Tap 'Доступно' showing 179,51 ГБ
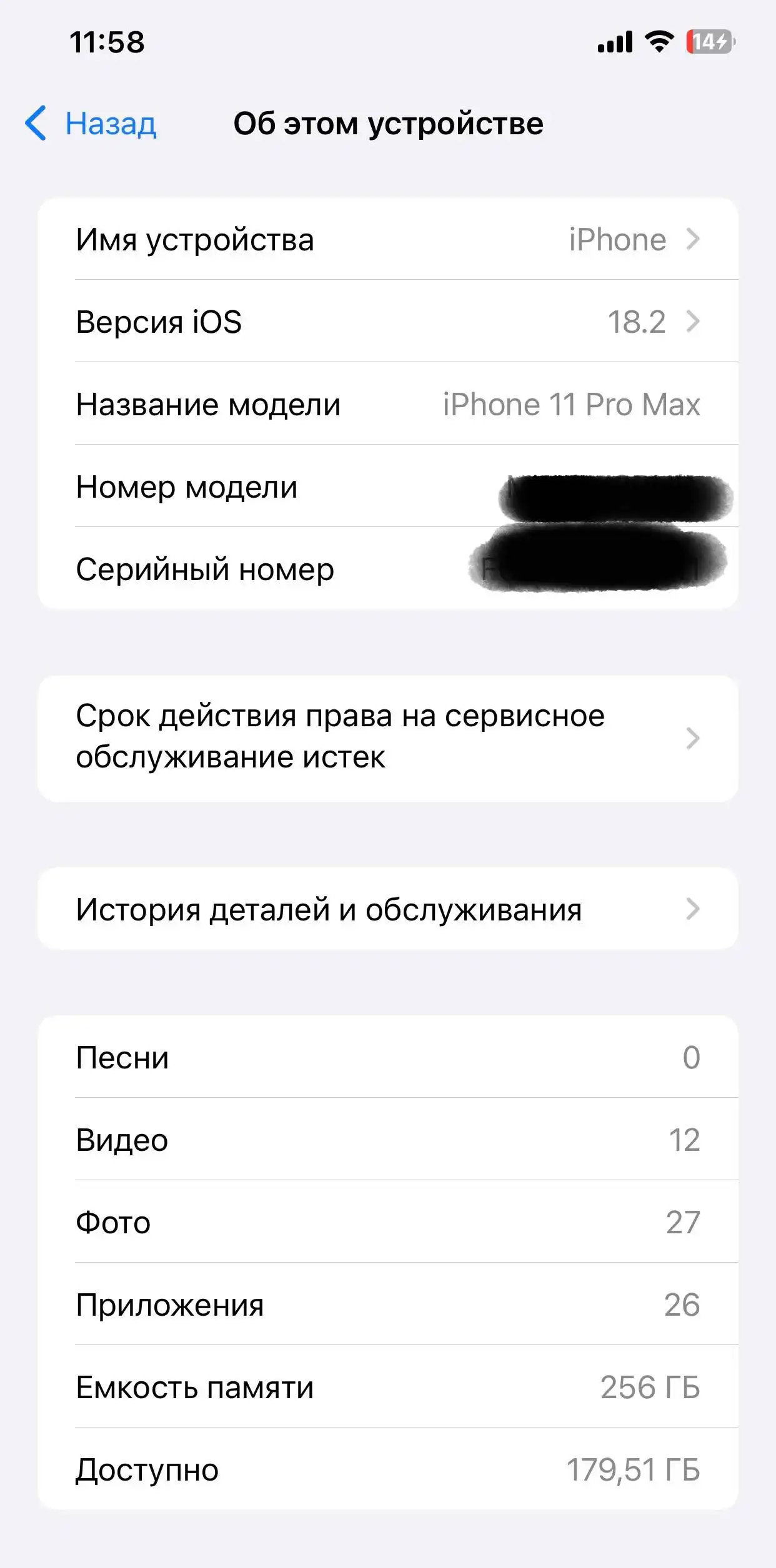776x1568 pixels. (x=387, y=1469)
